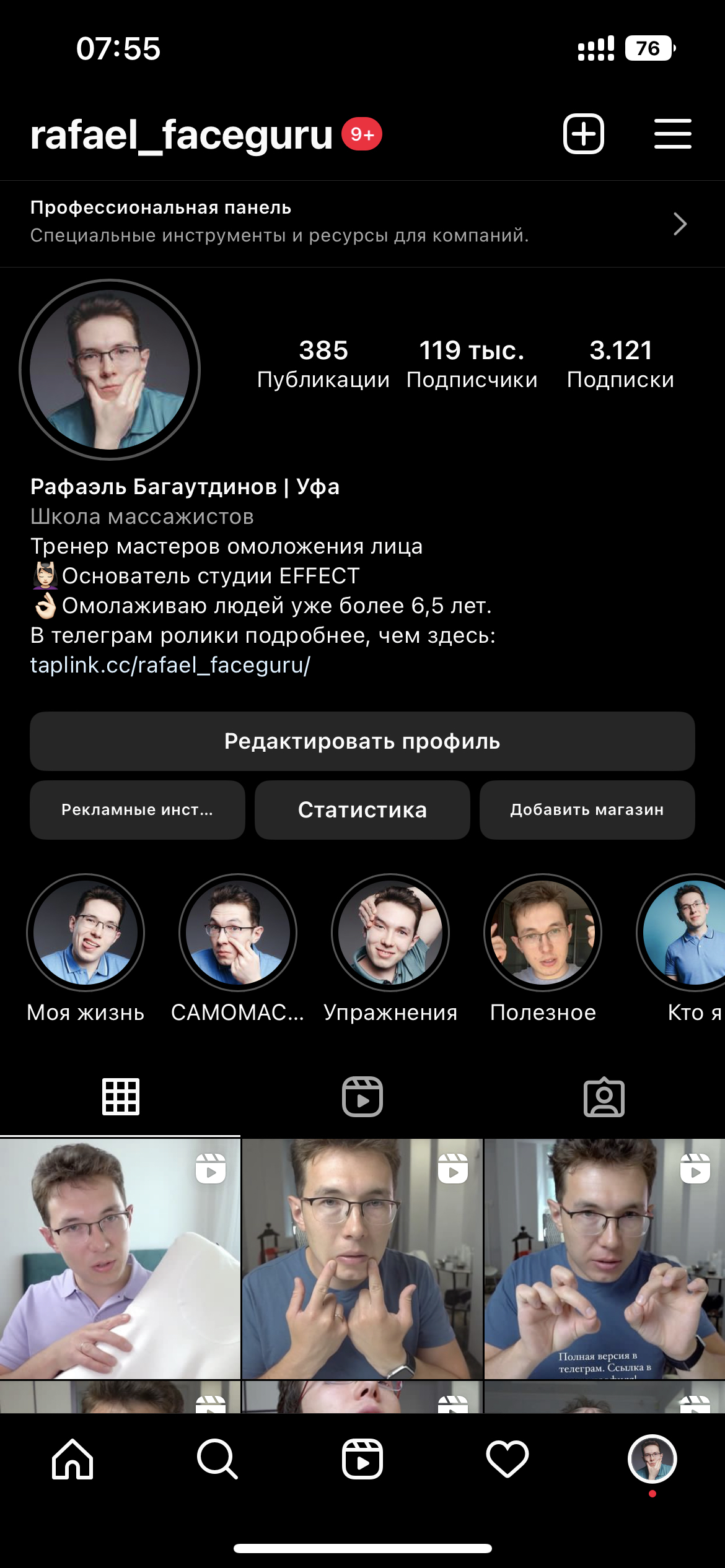
Task: Open the 3.121 Подписки list
Action: (x=620, y=364)
